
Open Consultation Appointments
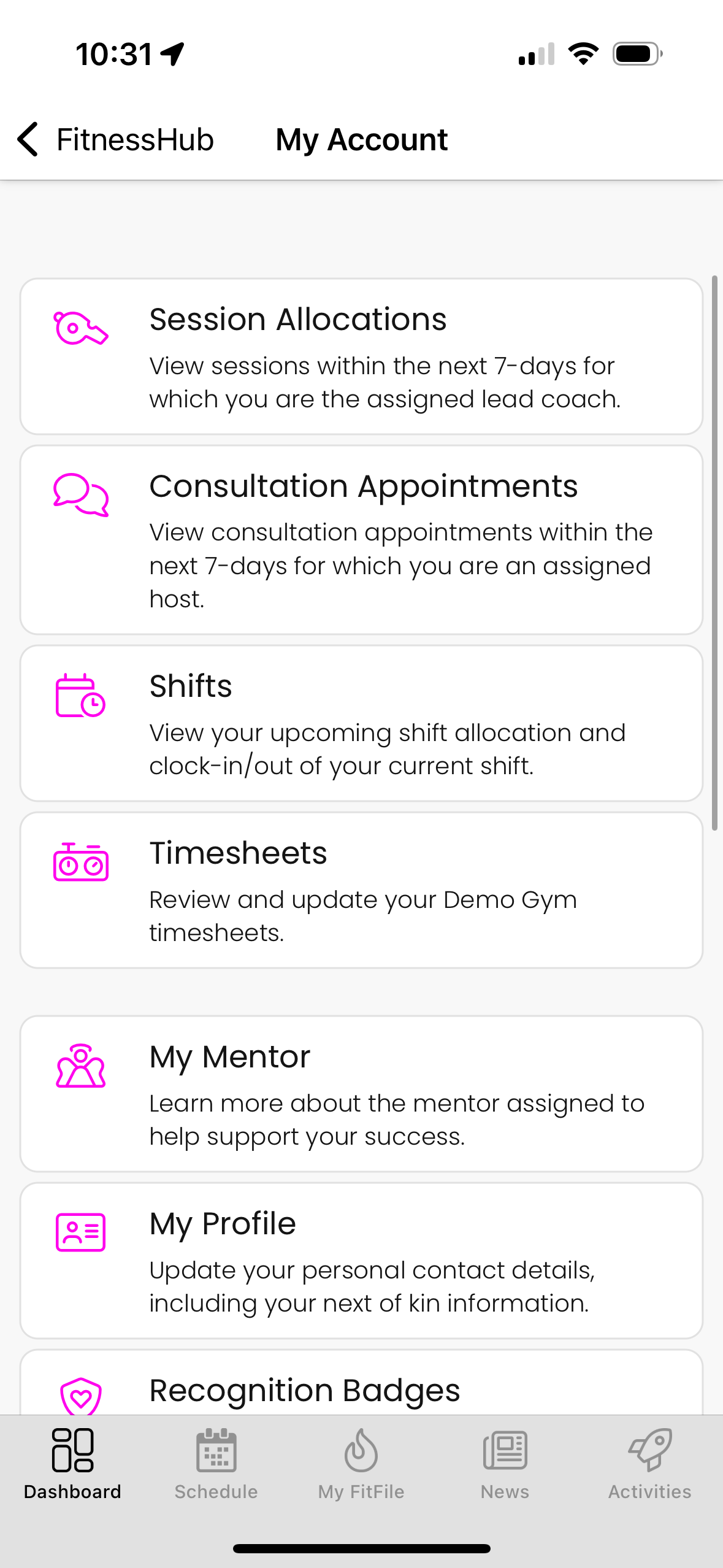tap(361, 540)
